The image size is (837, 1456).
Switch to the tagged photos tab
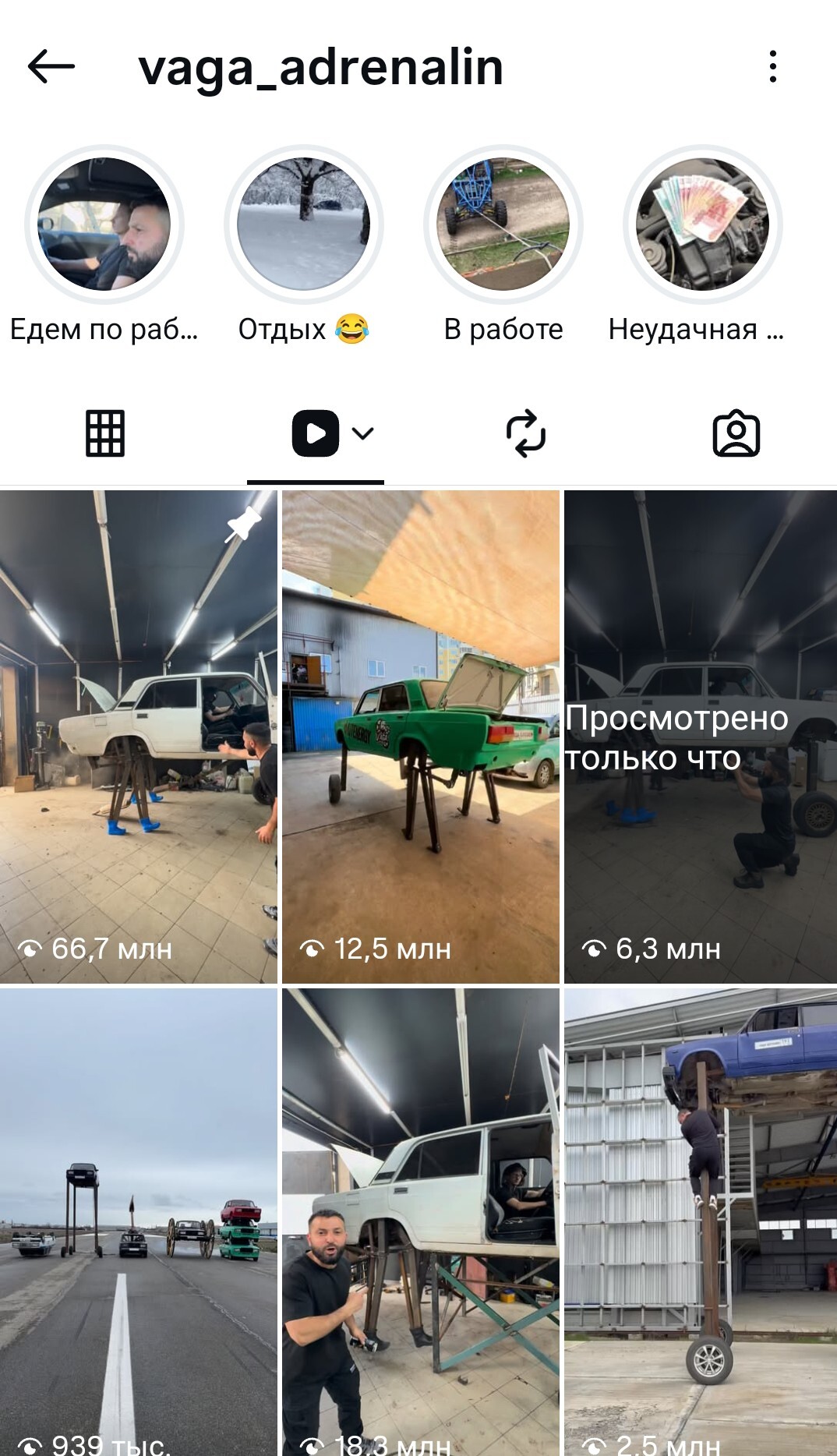[736, 433]
